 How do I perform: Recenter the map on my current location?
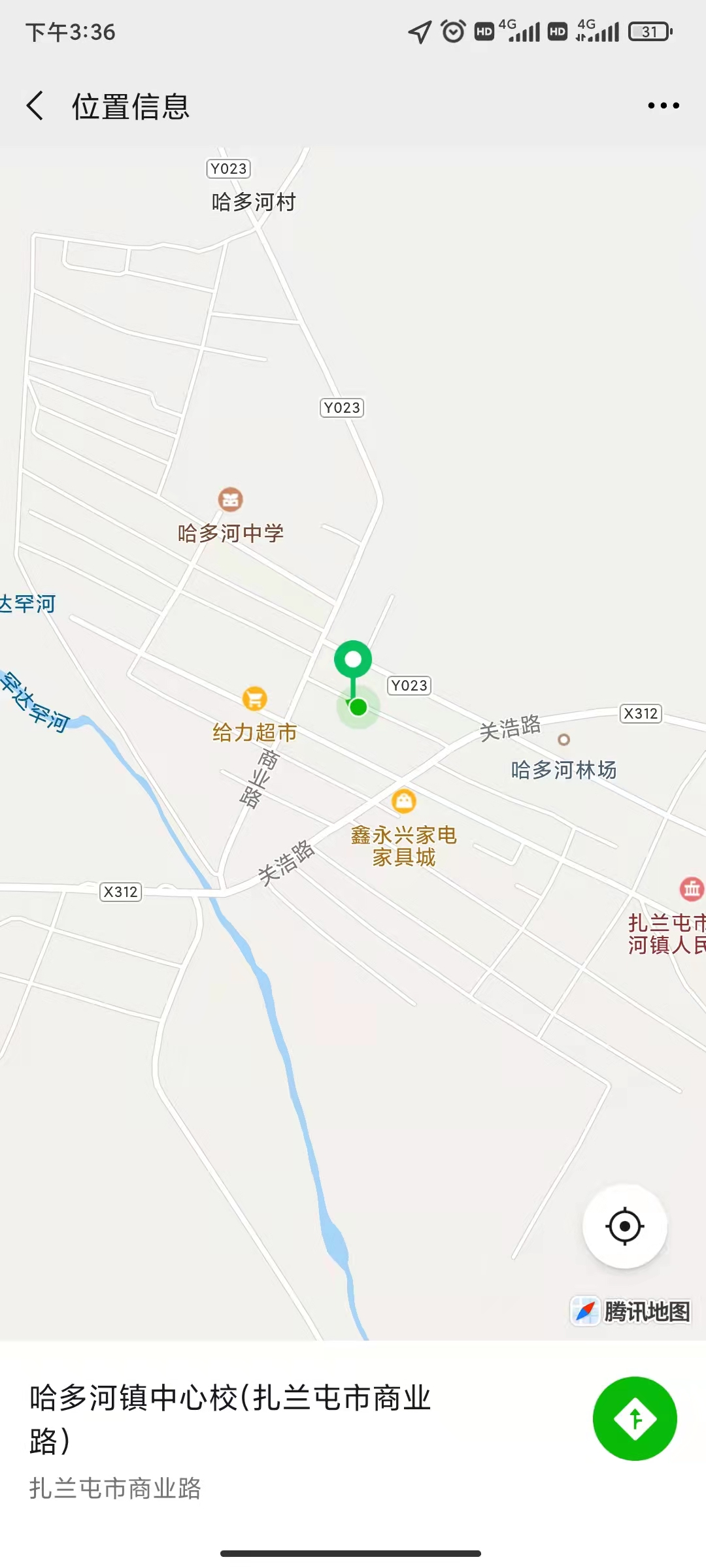click(x=624, y=1226)
